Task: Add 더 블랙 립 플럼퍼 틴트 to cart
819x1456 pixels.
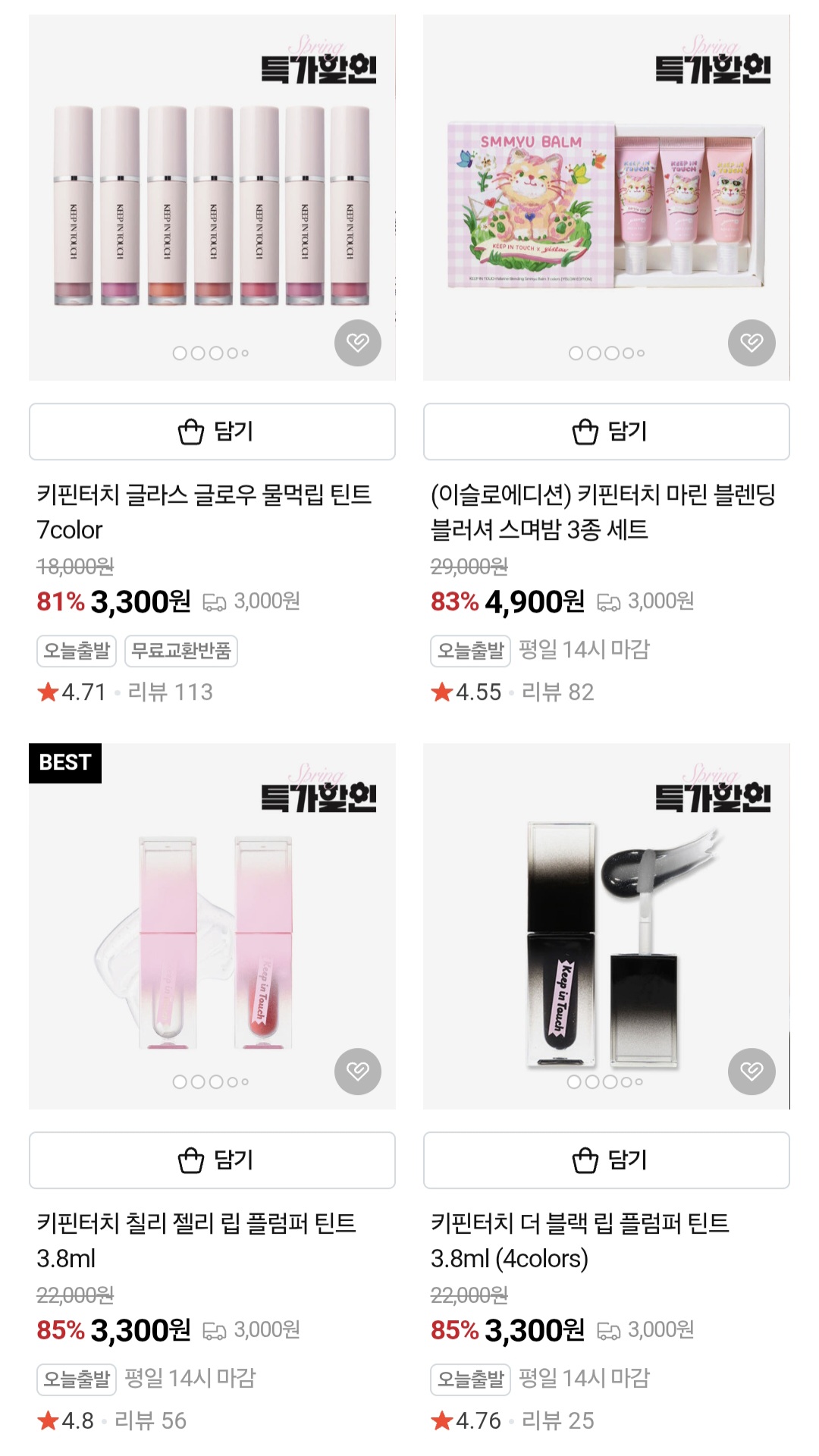Action: click(607, 1160)
